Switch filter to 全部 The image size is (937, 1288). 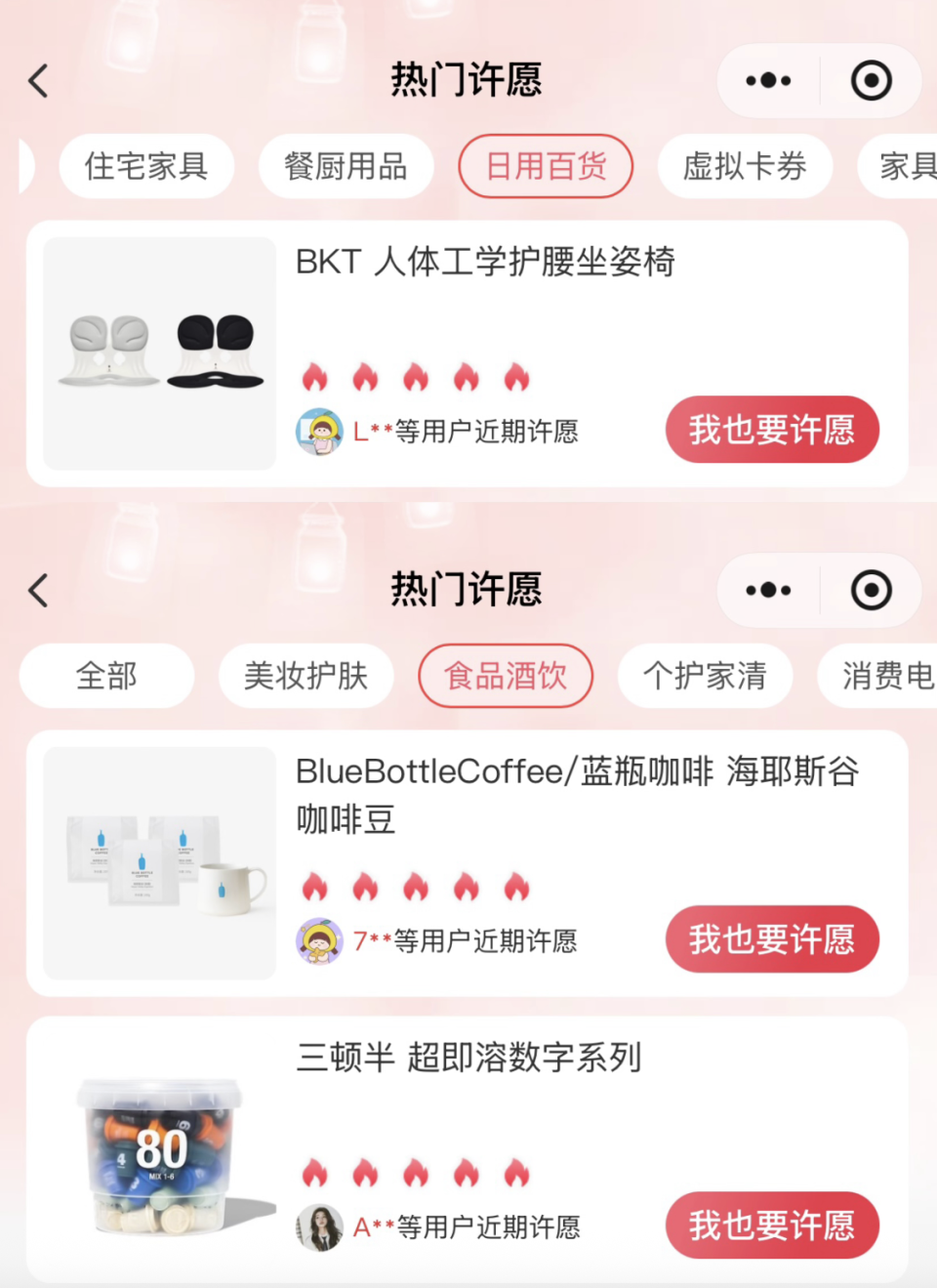(106, 676)
